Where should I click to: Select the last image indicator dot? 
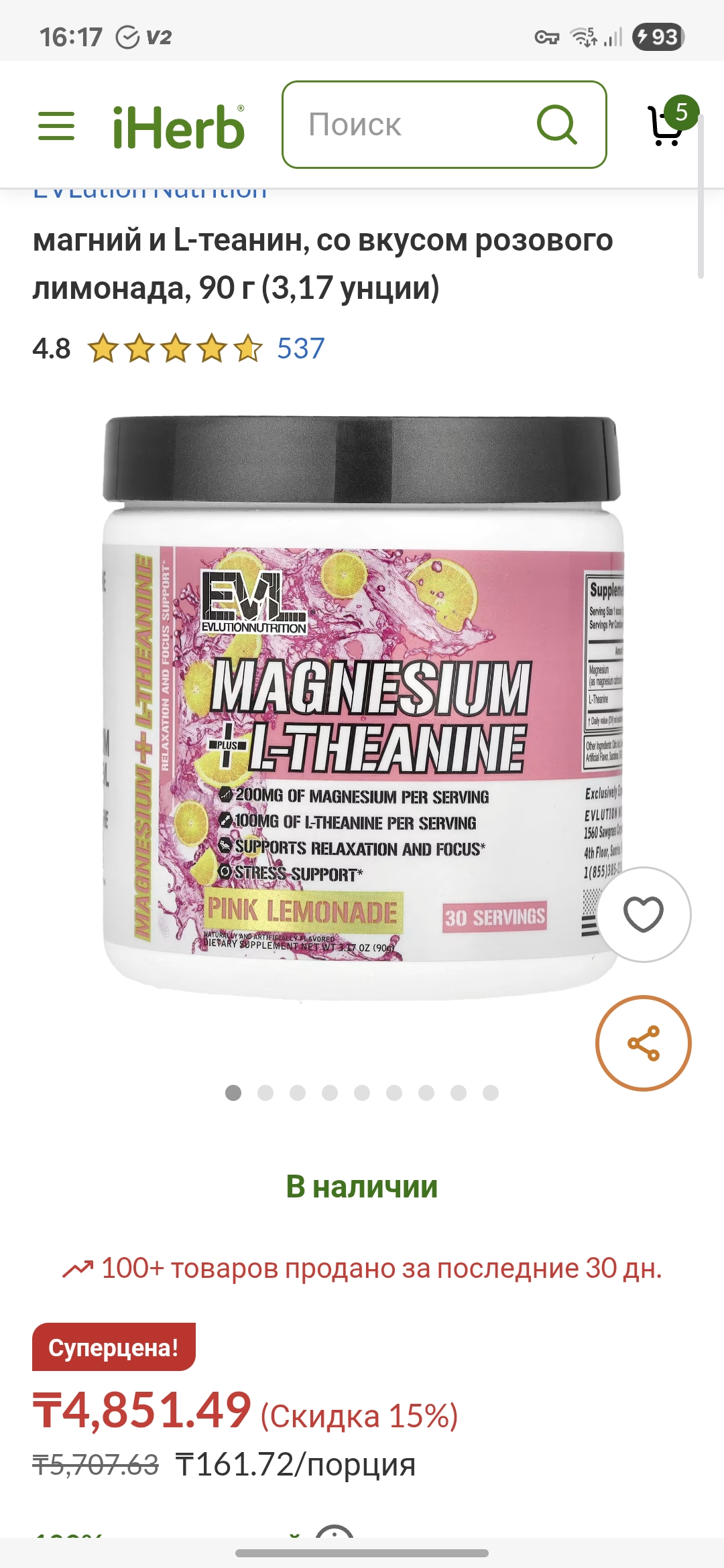491,1093
